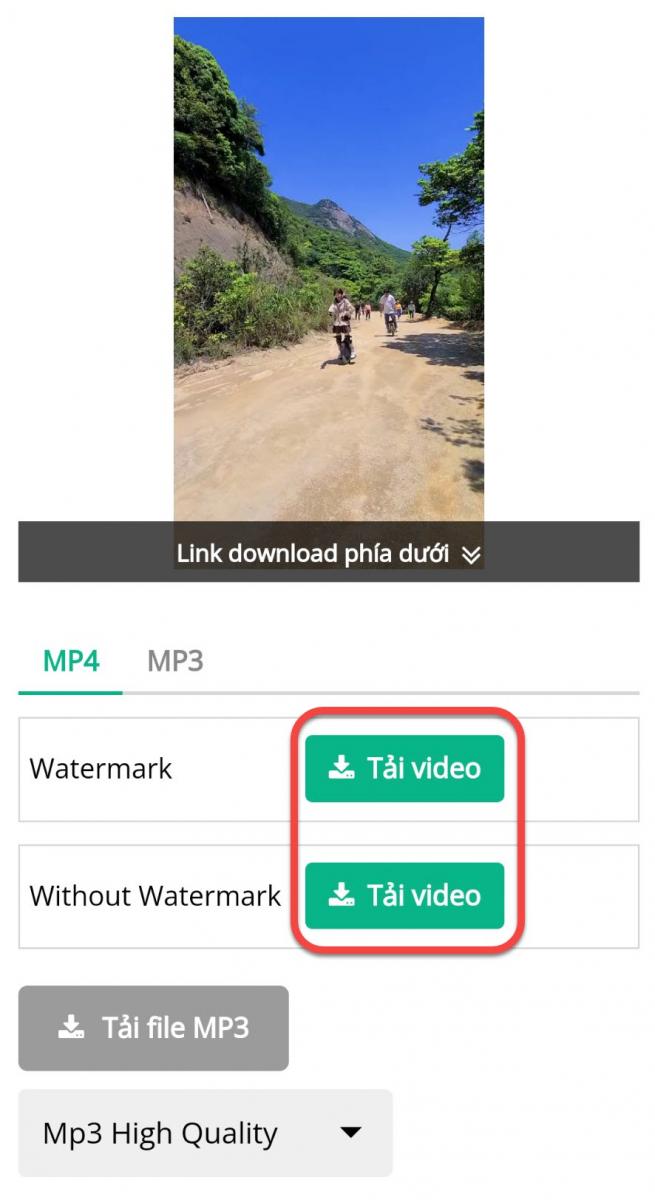Tap the Tải file MP3 button

153,1028
